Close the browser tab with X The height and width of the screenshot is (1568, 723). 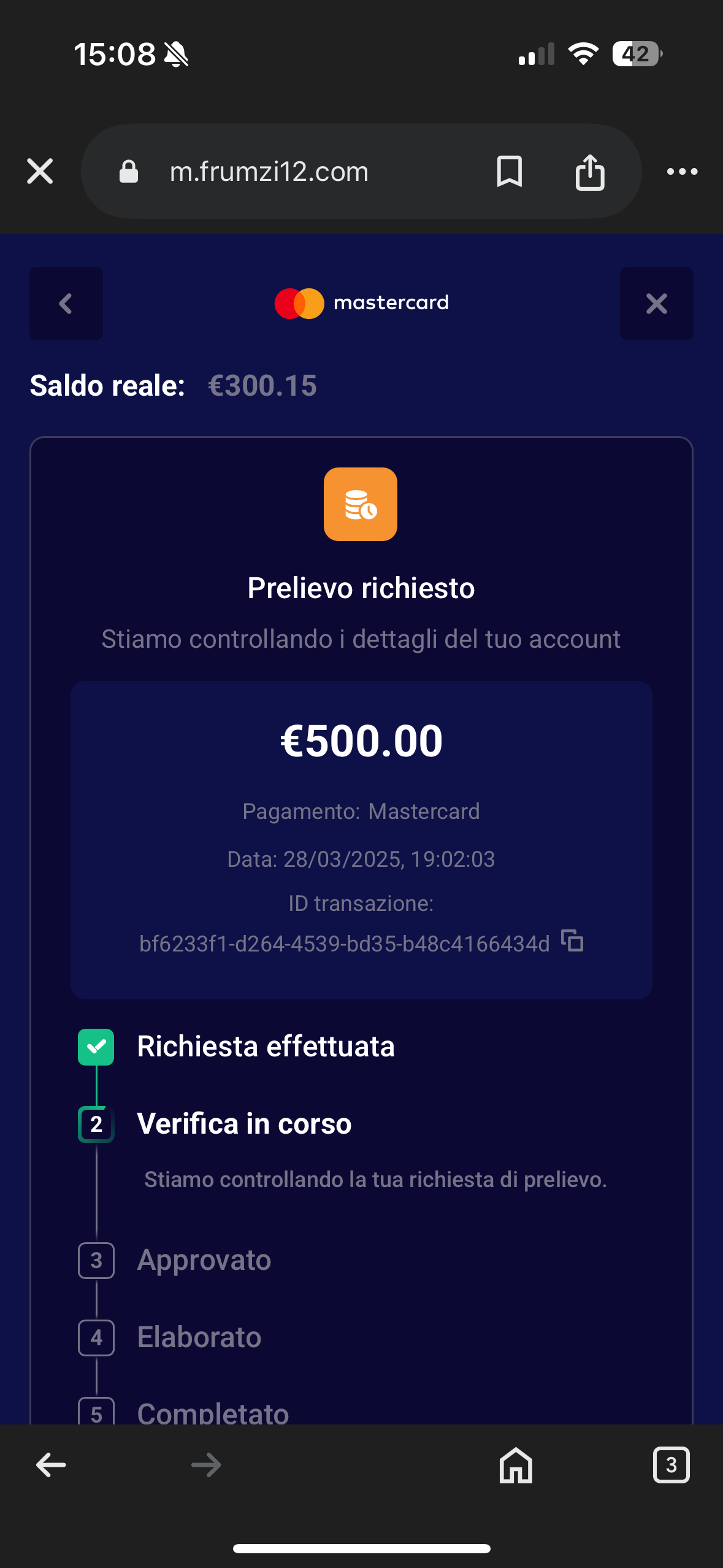coord(40,171)
